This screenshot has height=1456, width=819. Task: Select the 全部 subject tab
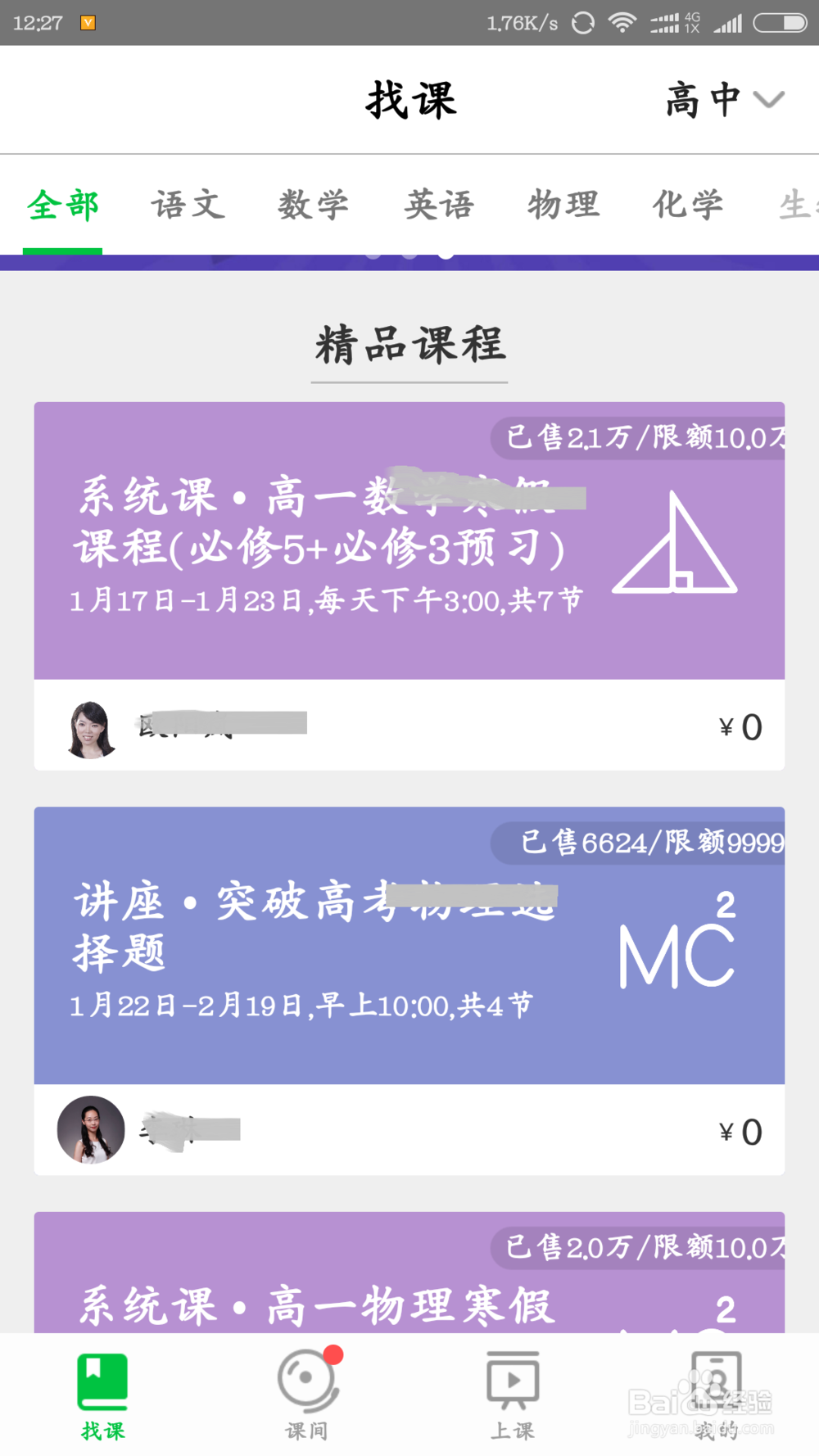point(63,205)
